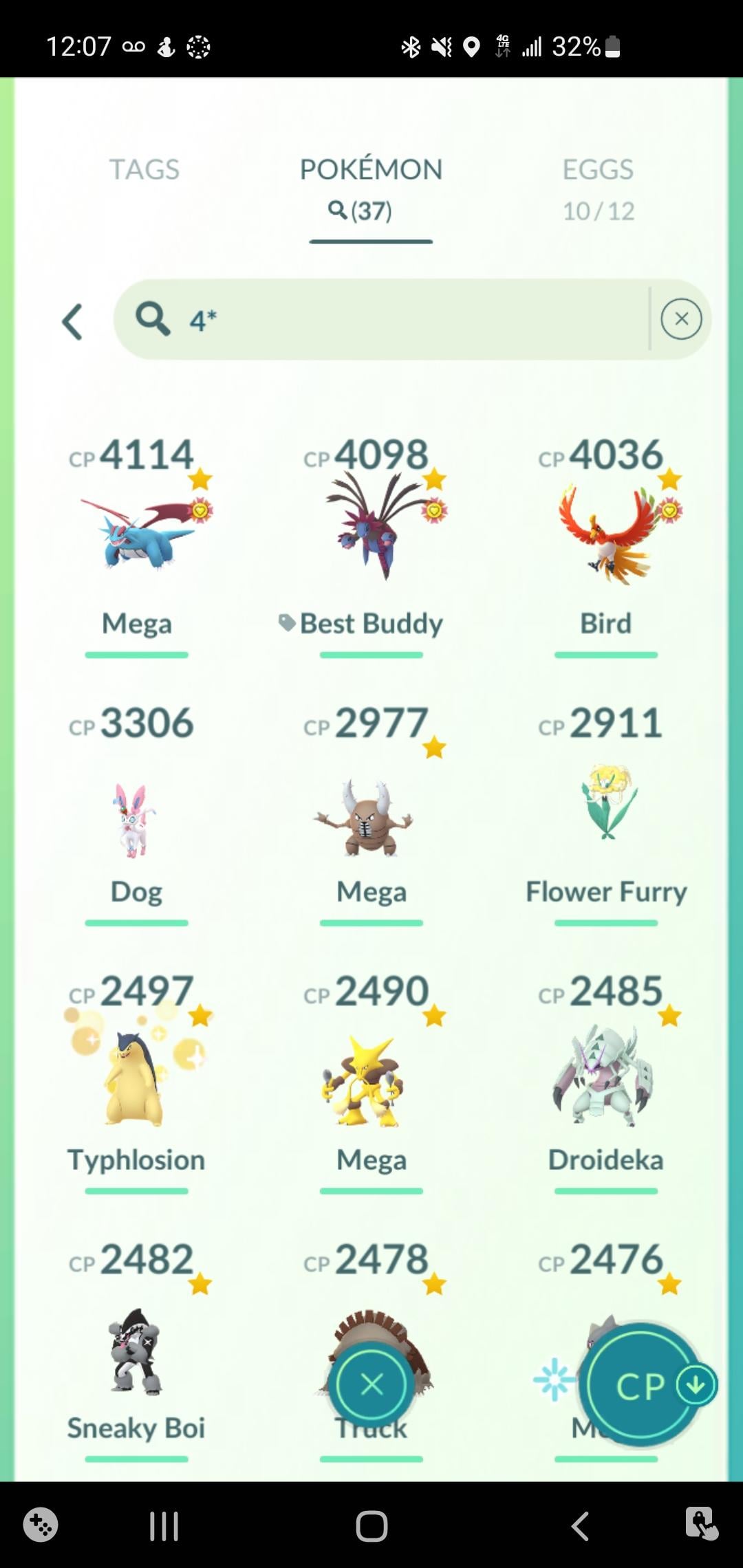
Task: Switch to the Tags tab
Action: [x=144, y=170]
